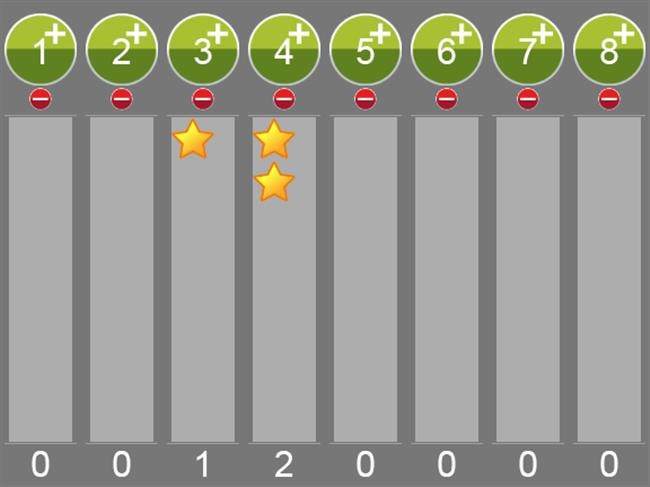Tap the red minus under player 1
The image size is (650, 487).
point(40,98)
